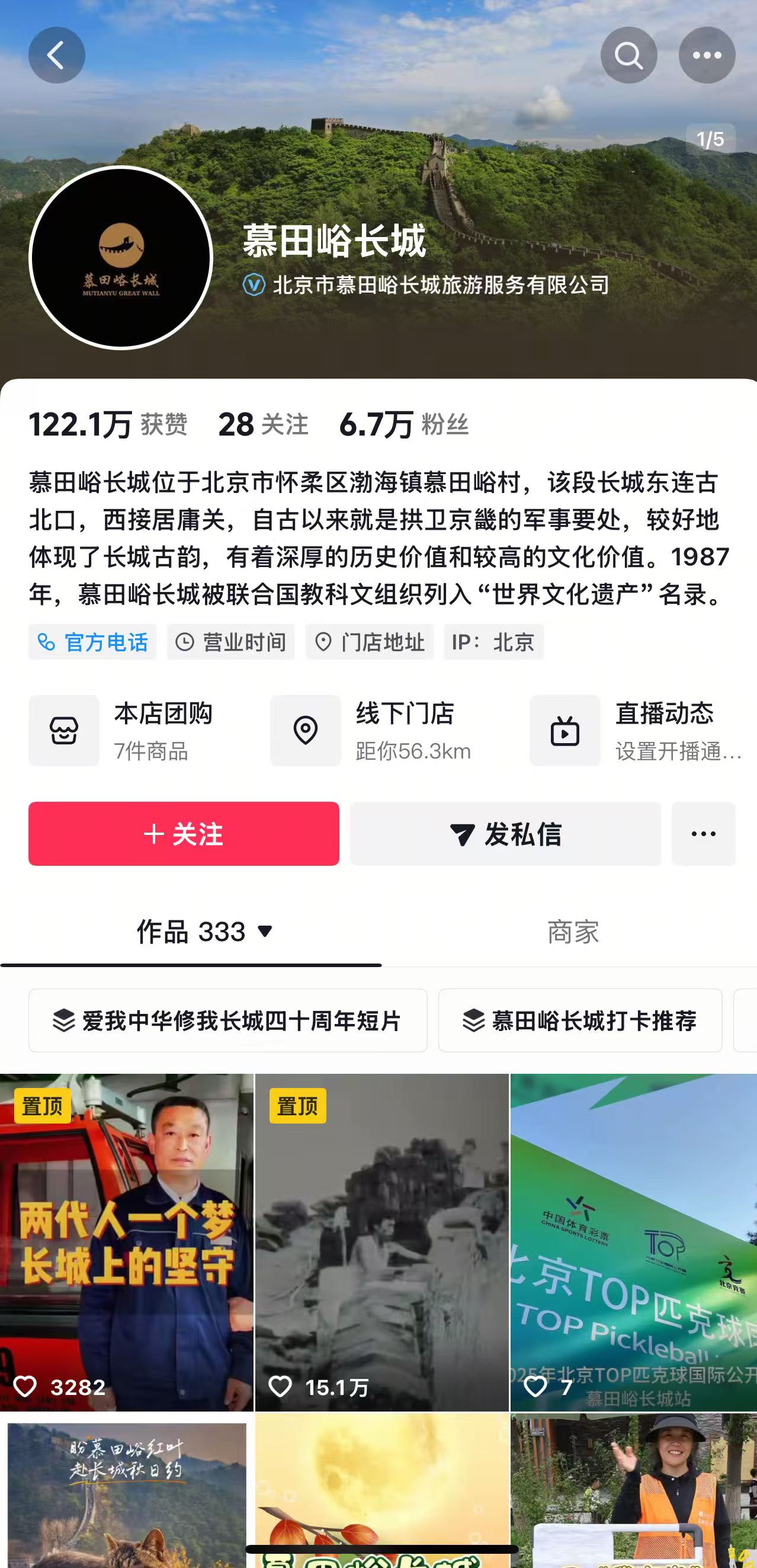This screenshot has width=757, height=1568.
Task: Switch to the 商家 tab
Action: [x=573, y=932]
